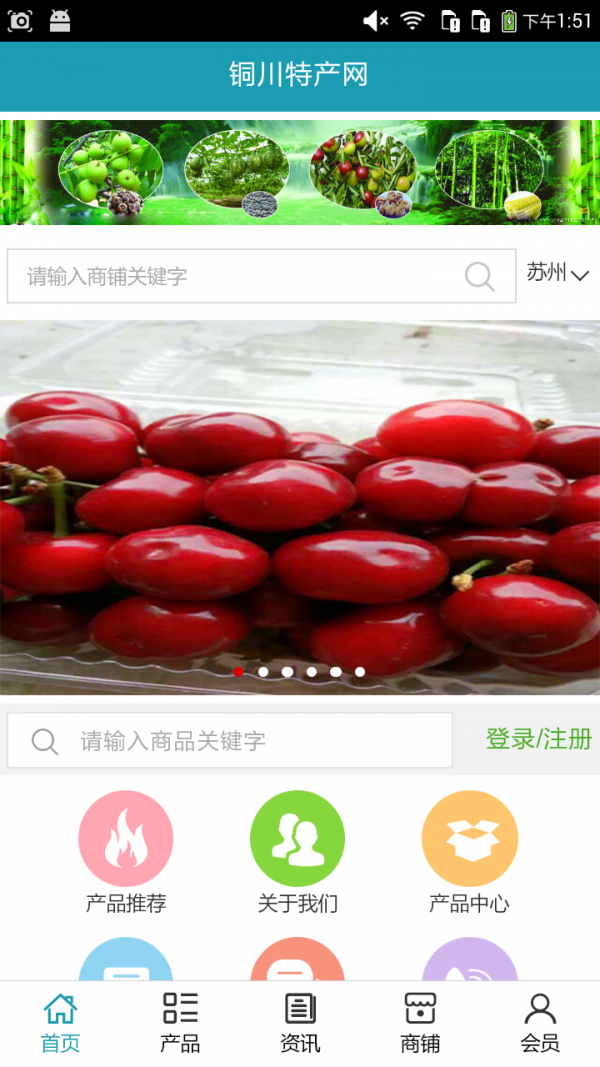
Task: Open 登录/注册 login or register
Action: (x=538, y=739)
